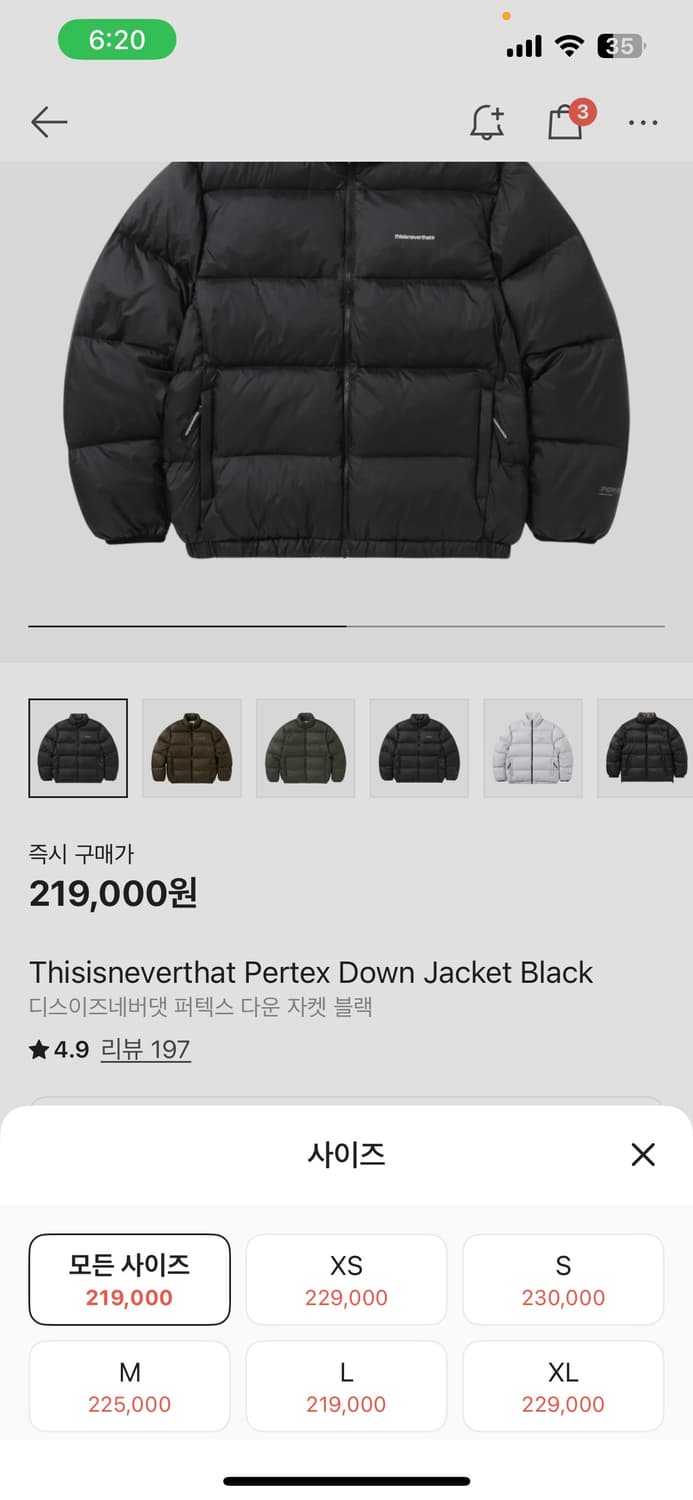Open the three-dot overflow menu

click(643, 123)
